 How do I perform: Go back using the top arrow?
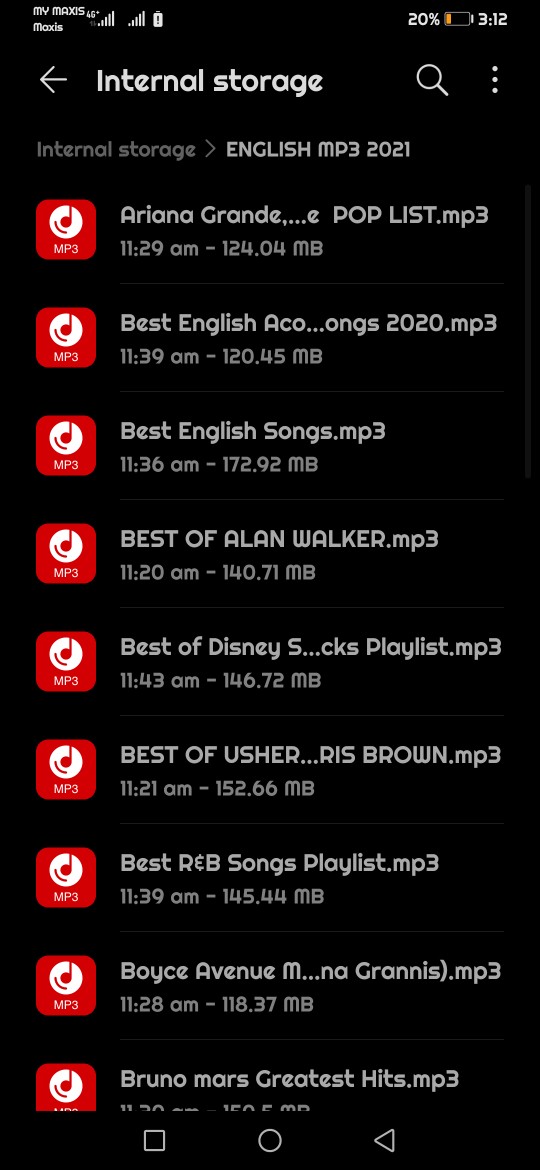click(53, 80)
